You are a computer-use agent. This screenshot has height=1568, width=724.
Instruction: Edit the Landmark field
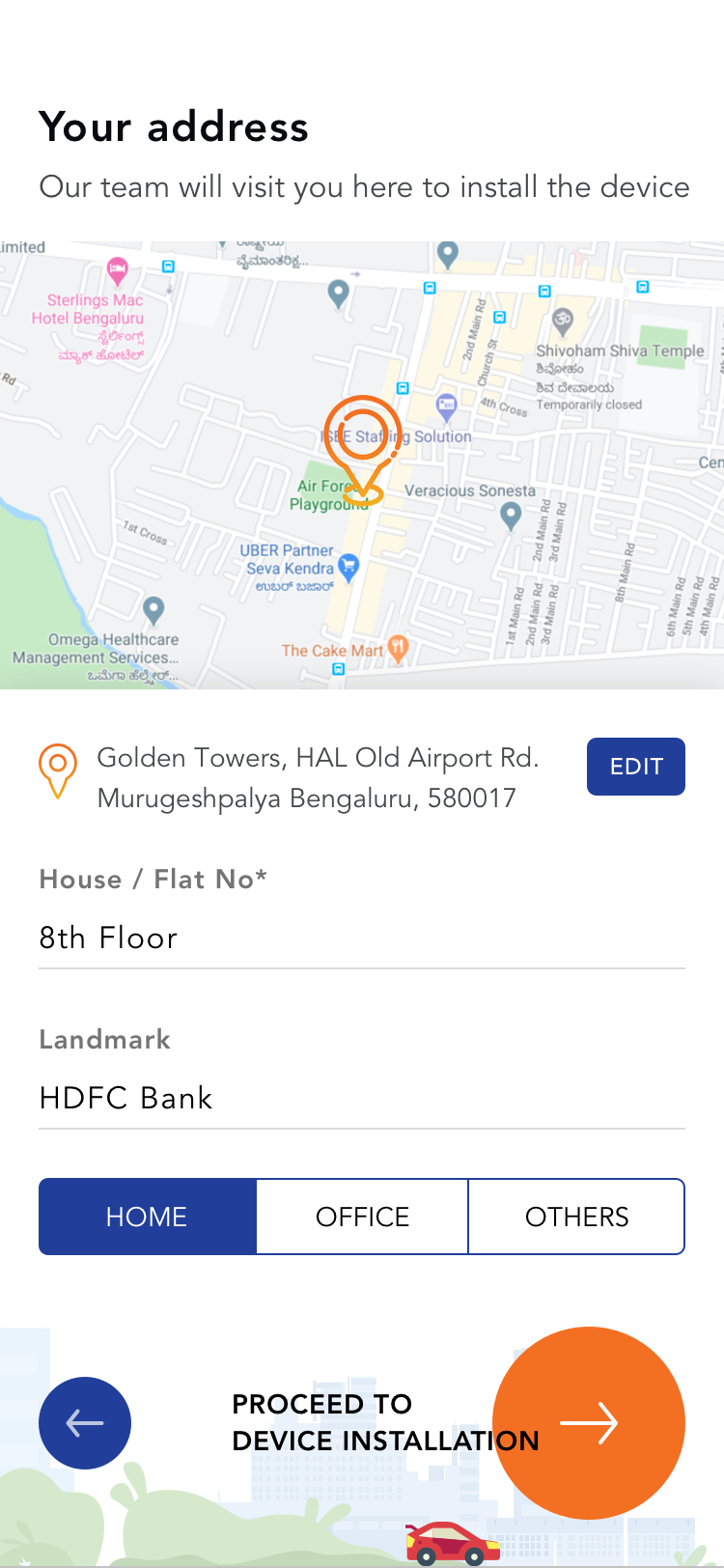tap(361, 1098)
